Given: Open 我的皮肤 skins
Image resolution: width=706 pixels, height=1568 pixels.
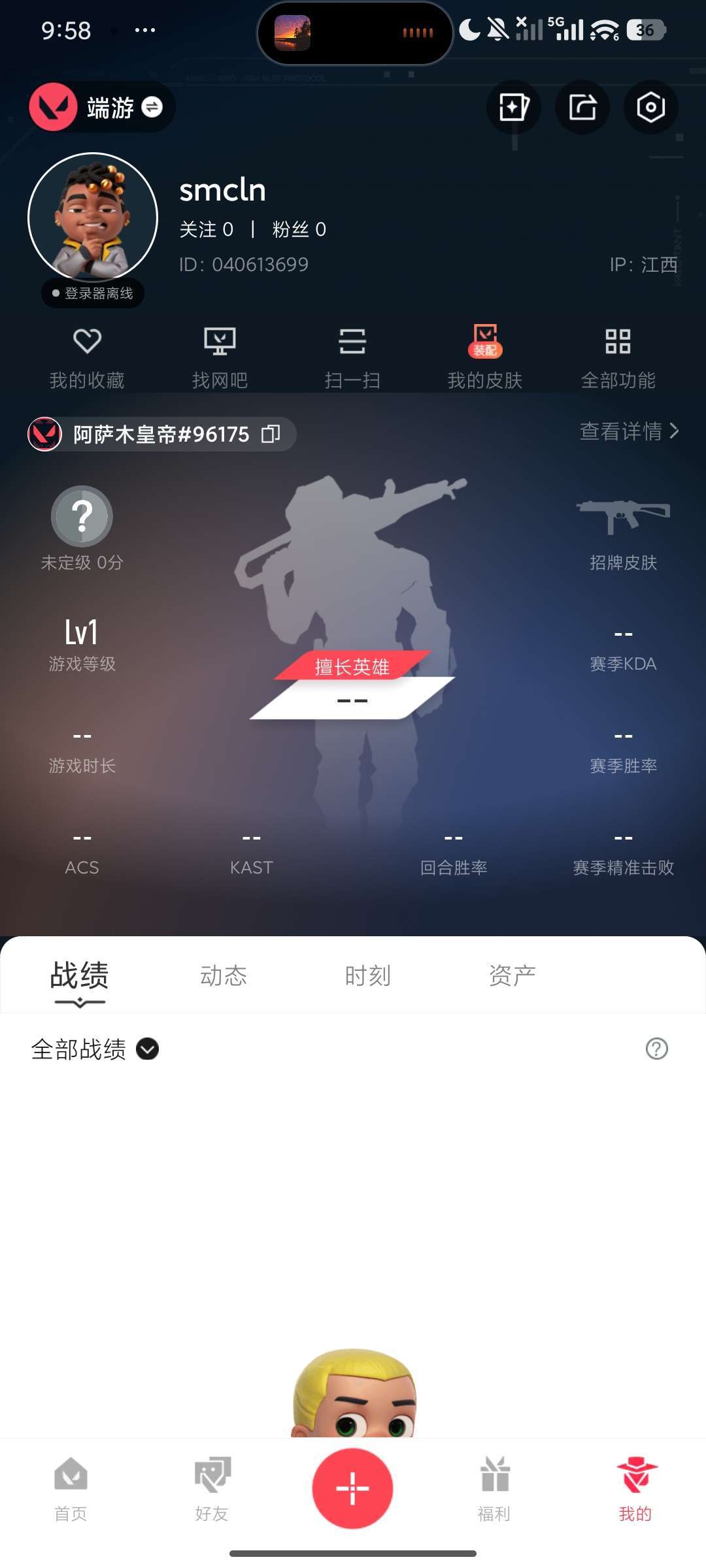Looking at the screenshot, I should pyautogui.click(x=485, y=357).
